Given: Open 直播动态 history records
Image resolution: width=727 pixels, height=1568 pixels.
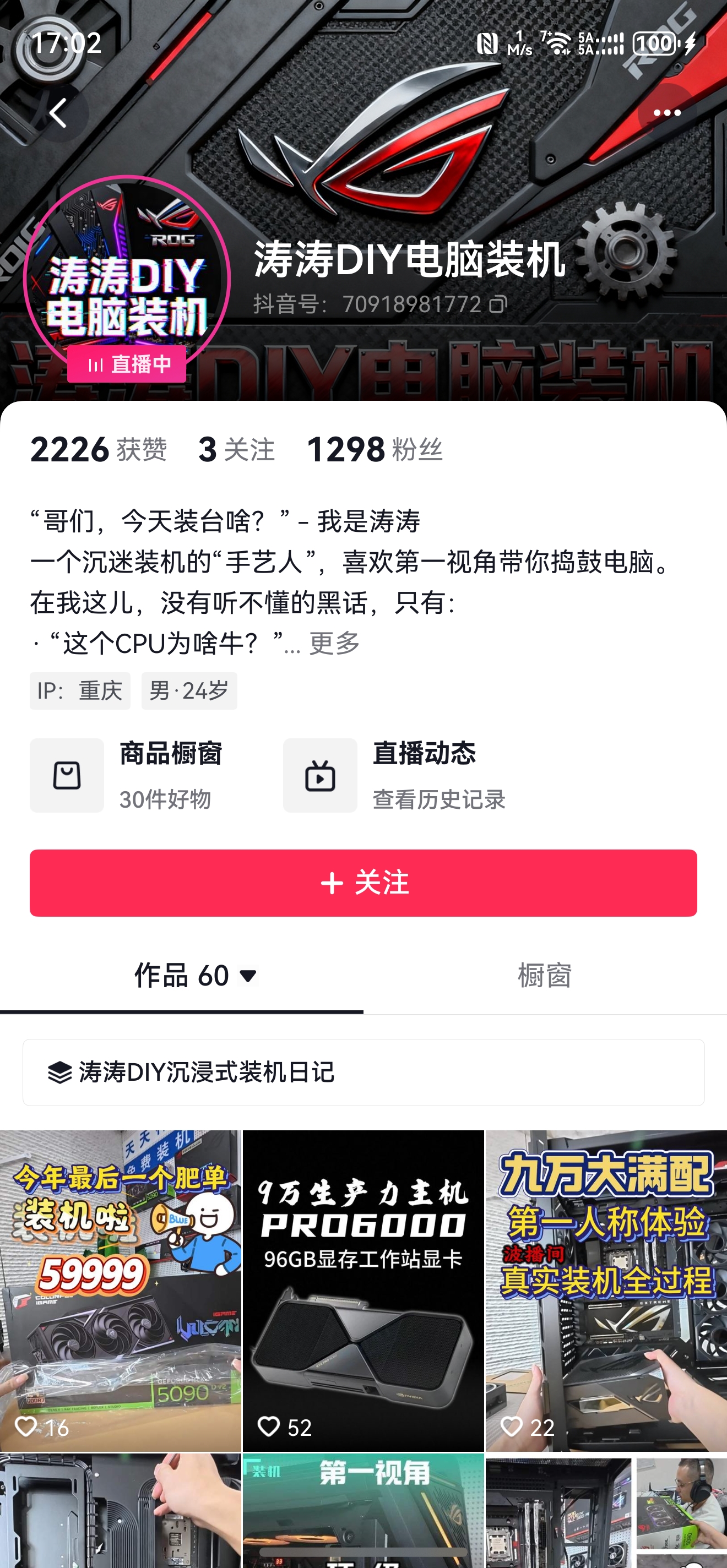Looking at the screenshot, I should click(394, 775).
